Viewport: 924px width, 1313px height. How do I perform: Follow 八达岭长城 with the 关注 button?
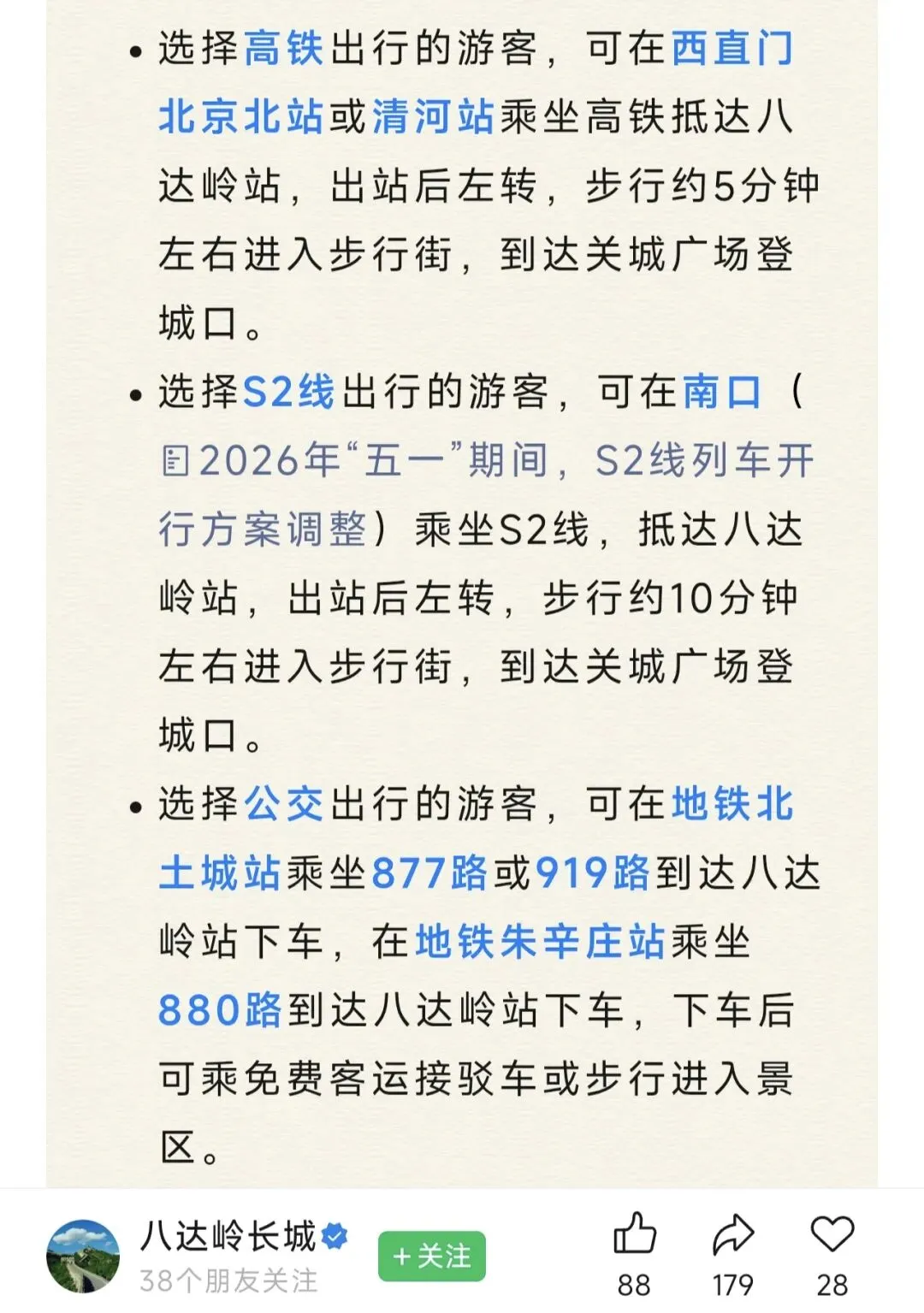[432, 1256]
